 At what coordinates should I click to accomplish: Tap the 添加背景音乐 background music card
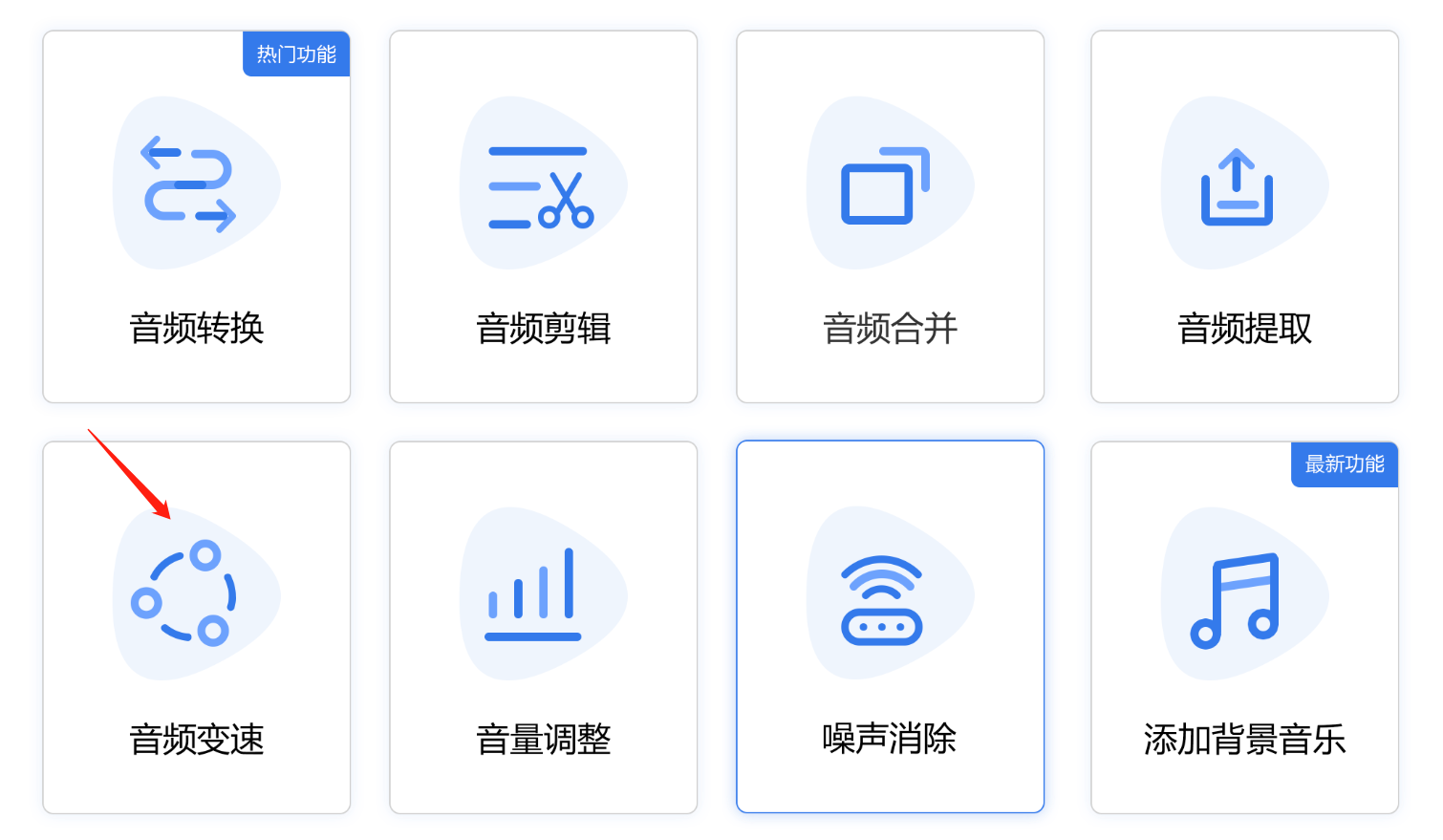1244,628
